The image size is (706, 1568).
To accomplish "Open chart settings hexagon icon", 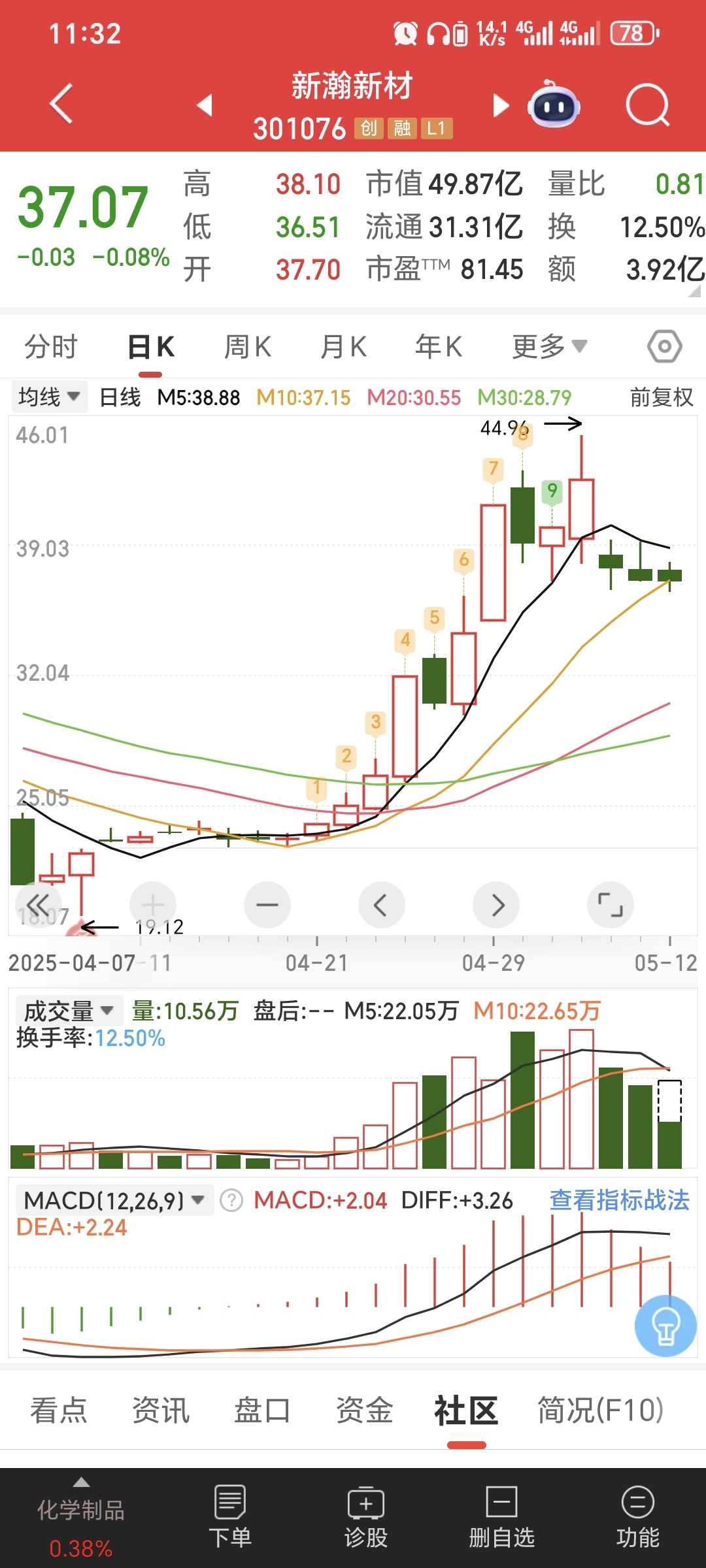I will point(664,346).
